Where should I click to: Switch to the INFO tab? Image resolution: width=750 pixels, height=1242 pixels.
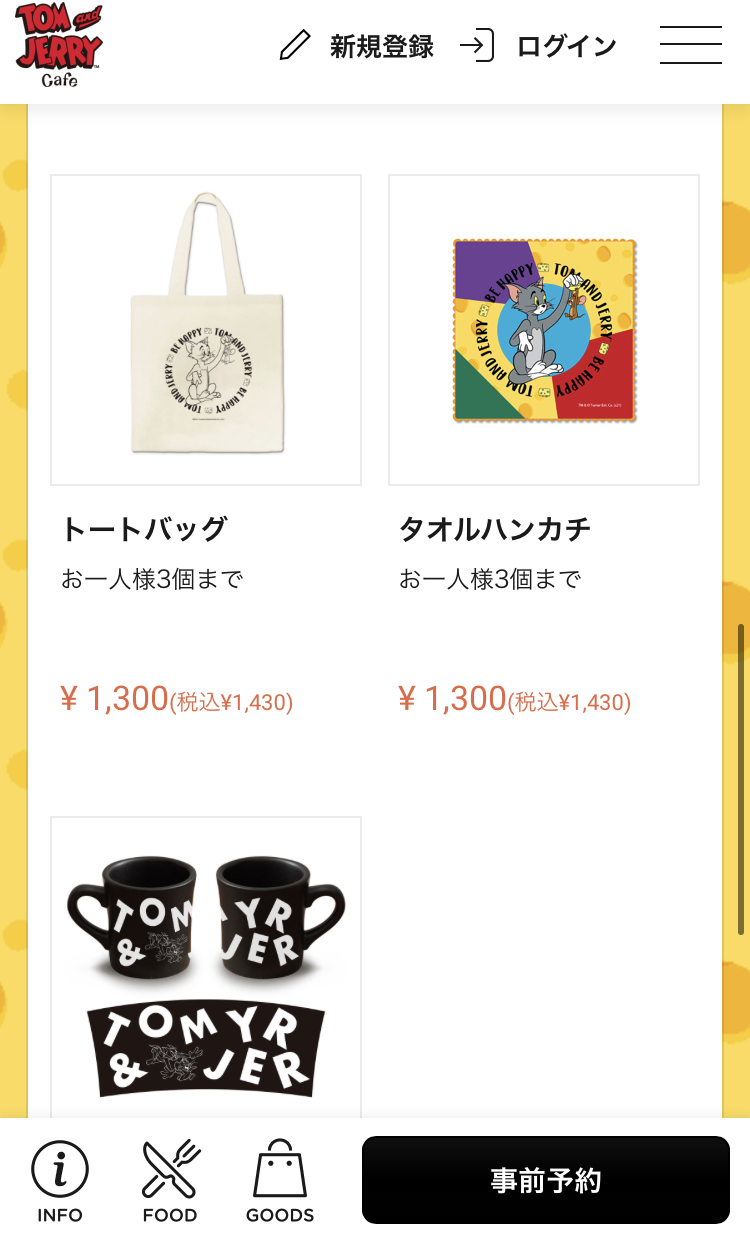pos(60,1182)
